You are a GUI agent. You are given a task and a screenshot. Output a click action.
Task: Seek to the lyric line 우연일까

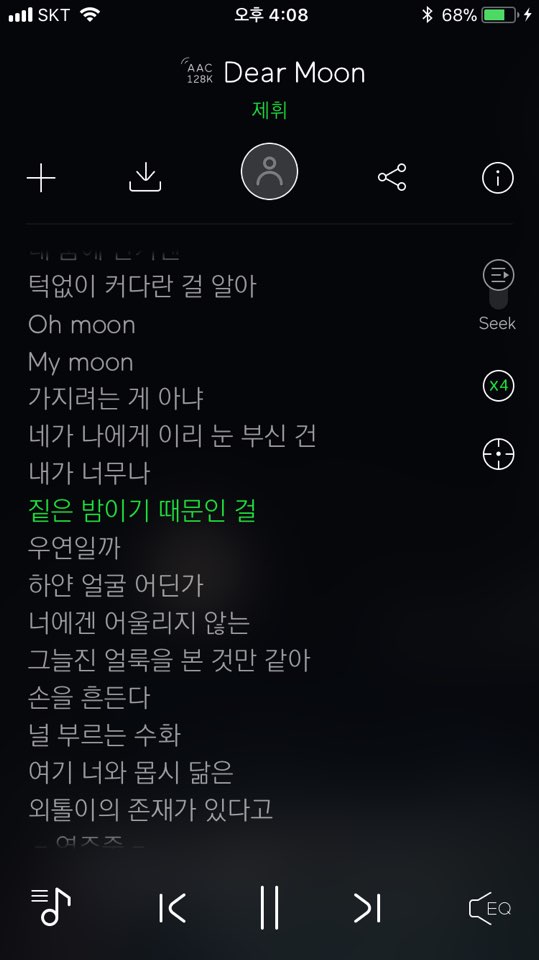pyautogui.click(x=74, y=548)
